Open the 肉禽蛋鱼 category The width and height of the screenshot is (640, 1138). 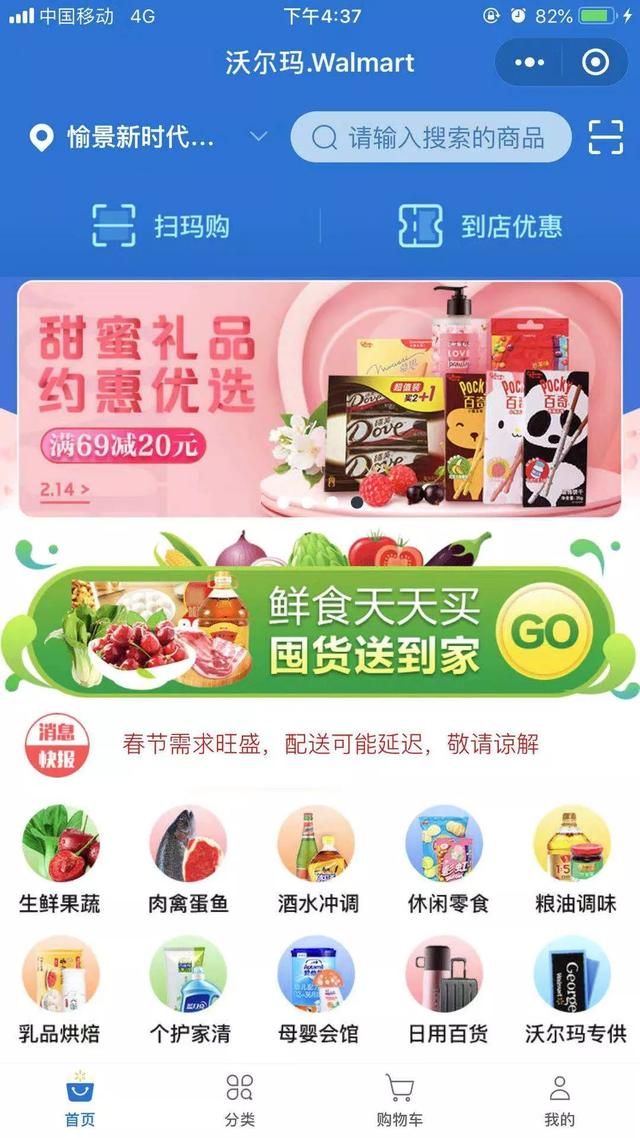(x=188, y=860)
